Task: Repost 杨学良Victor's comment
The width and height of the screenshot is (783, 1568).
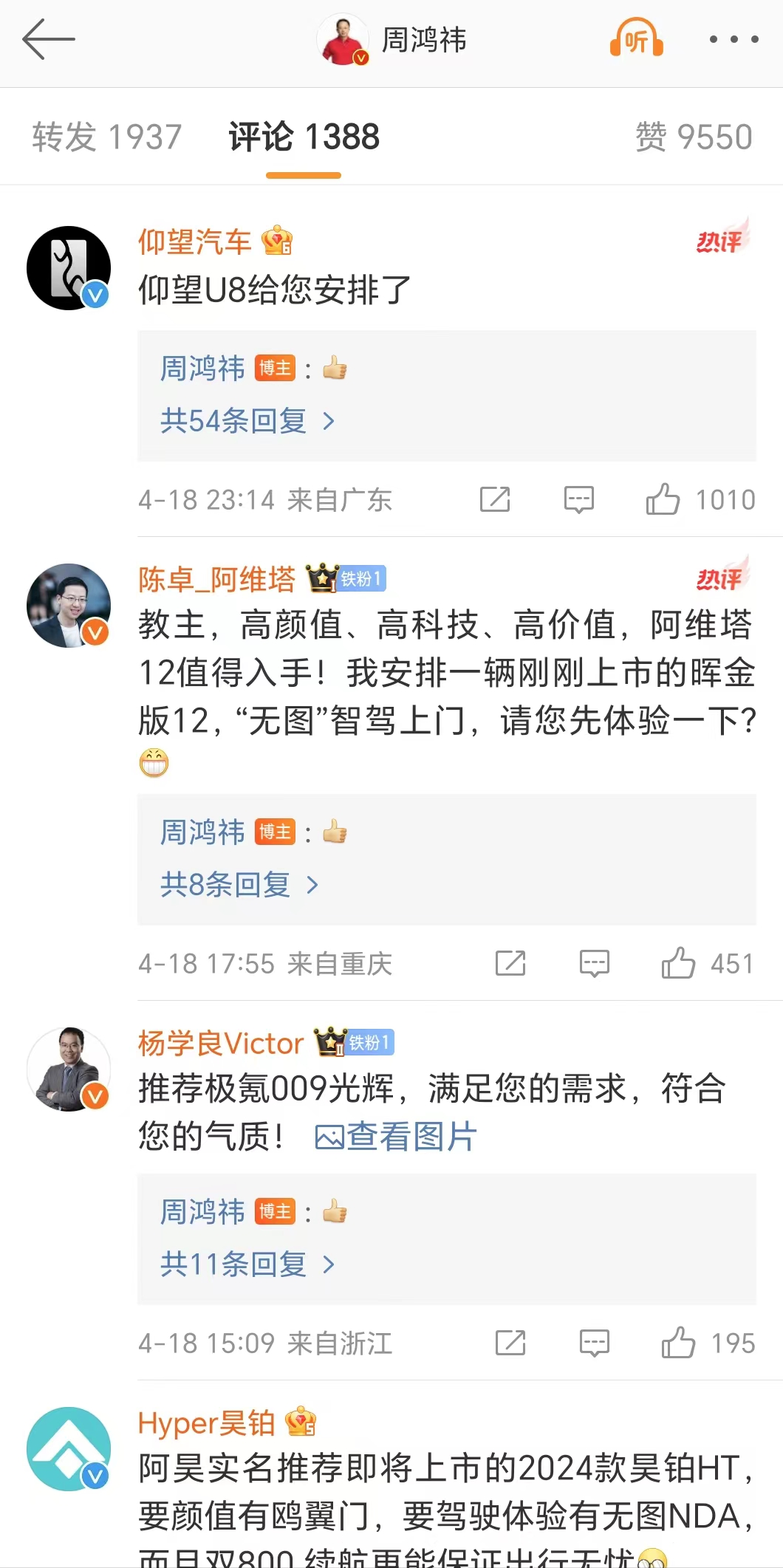Action: 510,1343
